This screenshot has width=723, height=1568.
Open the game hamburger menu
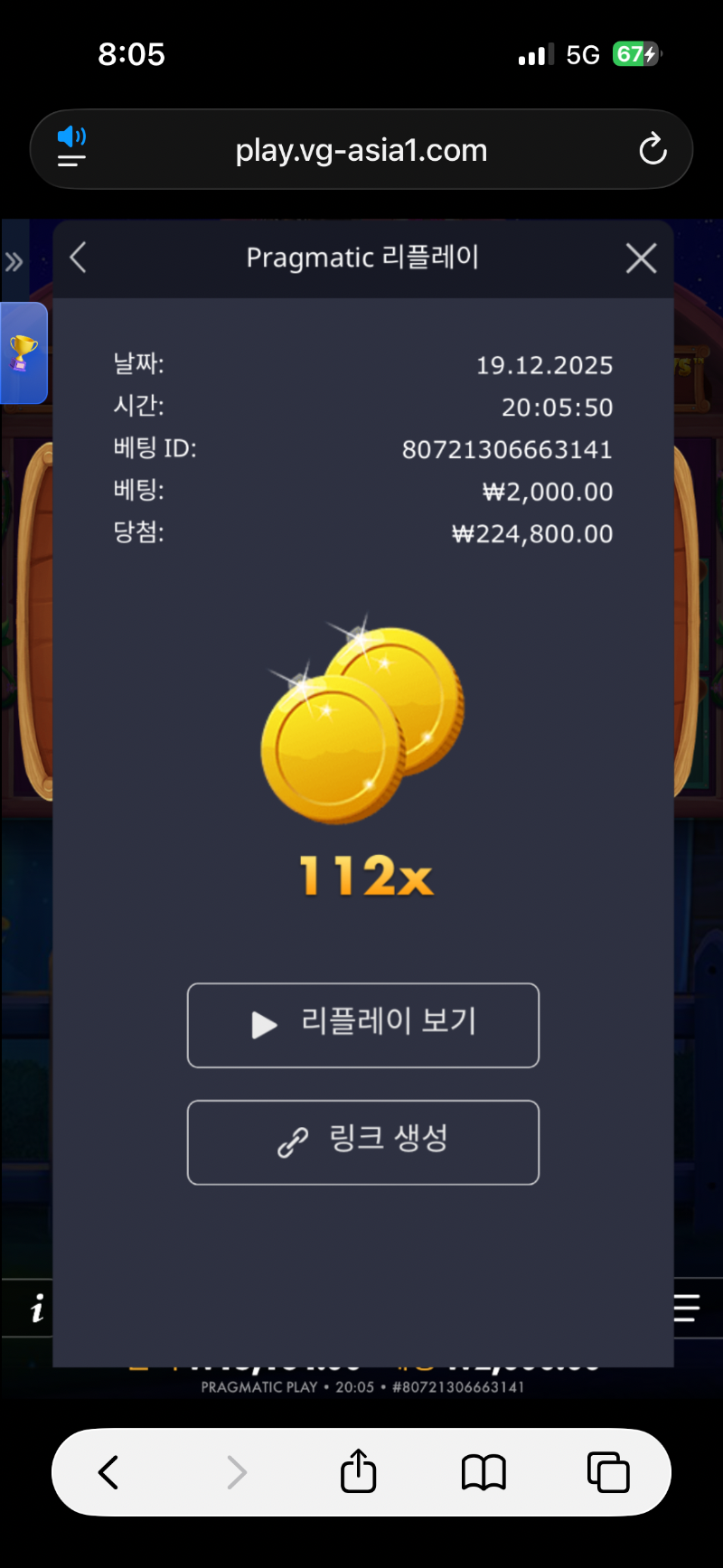pos(687,1308)
